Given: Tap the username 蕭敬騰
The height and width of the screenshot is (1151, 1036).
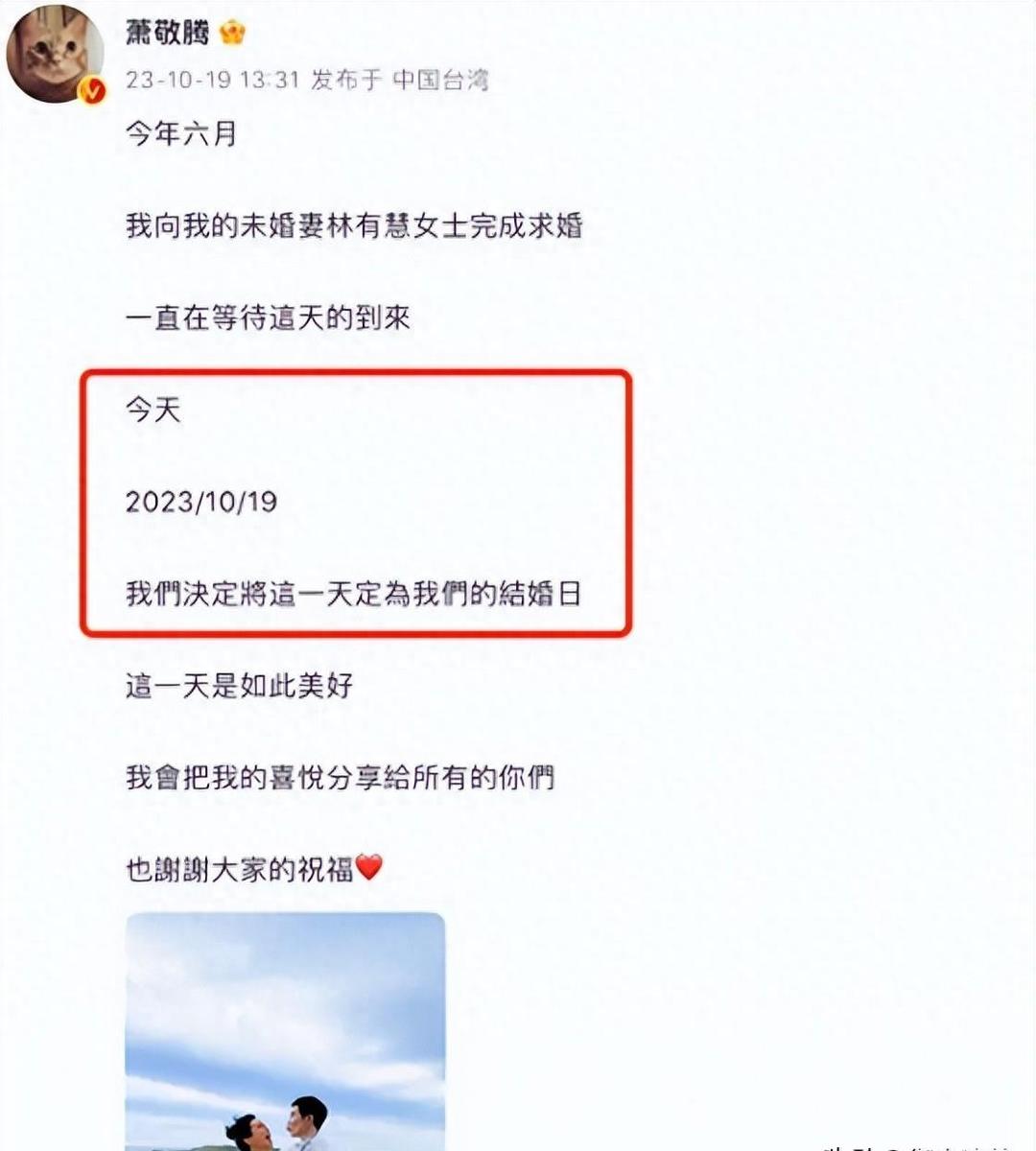Looking at the screenshot, I should click(x=167, y=33).
